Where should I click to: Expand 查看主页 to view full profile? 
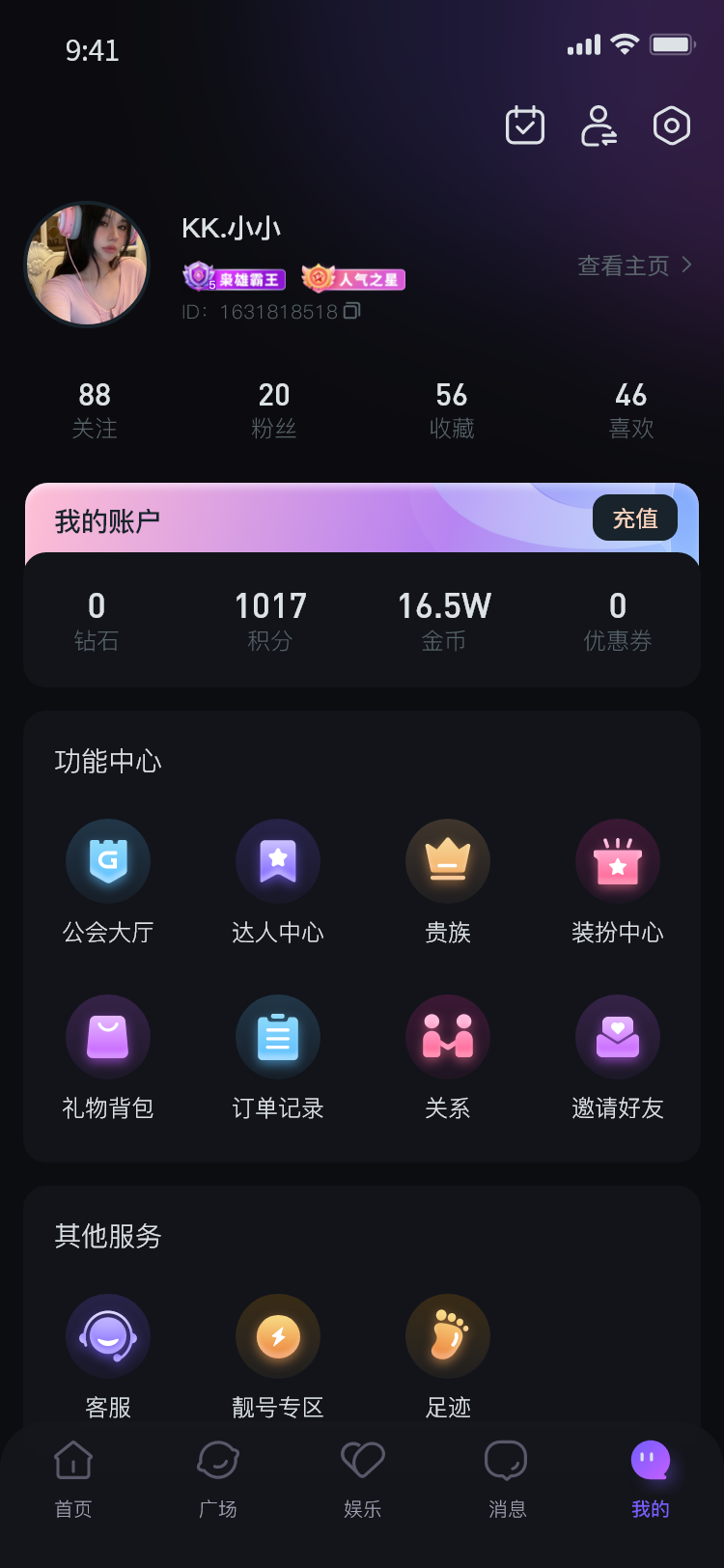point(632,266)
